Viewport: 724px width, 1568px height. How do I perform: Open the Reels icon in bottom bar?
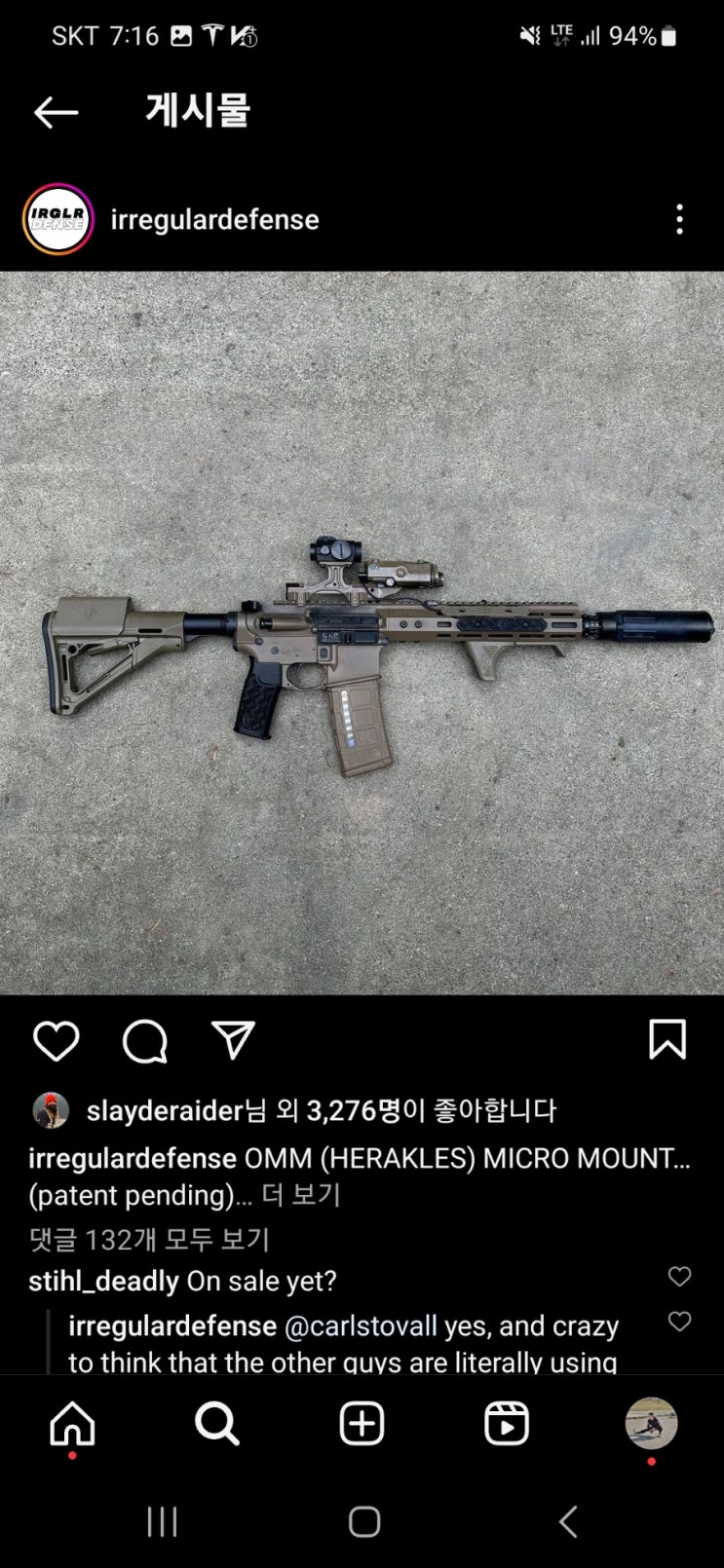[505, 1424]
